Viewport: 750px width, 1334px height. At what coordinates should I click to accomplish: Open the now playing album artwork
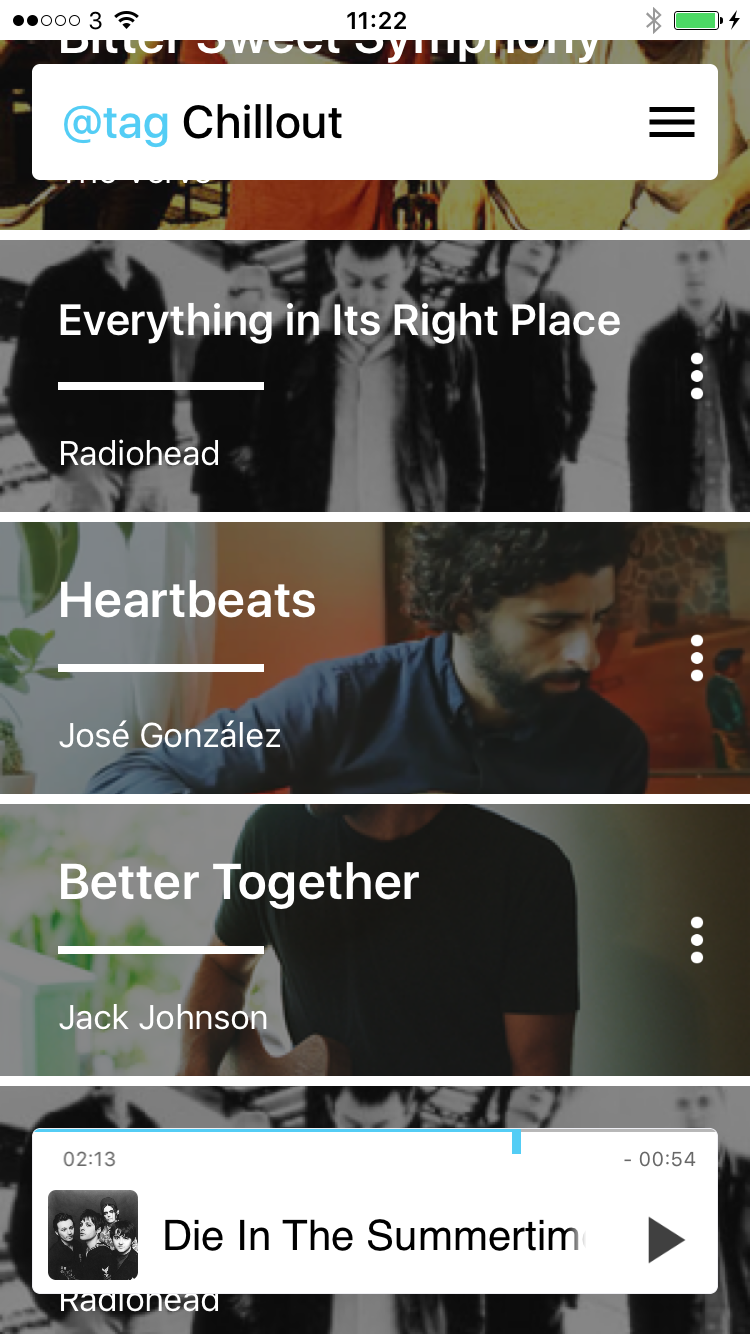coord(93,1235)
